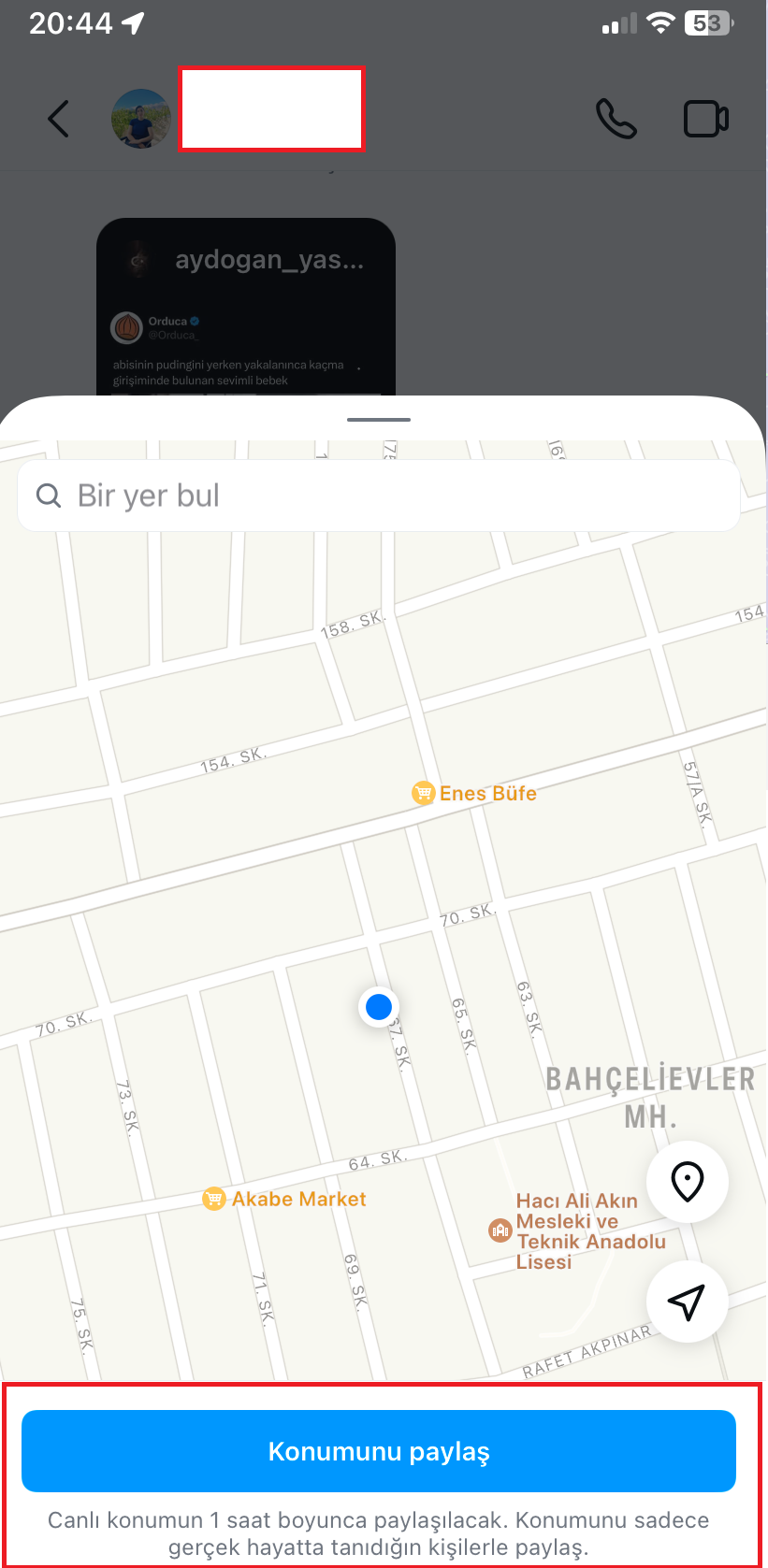
Task: Open the contact's profile picture
Action: click(x=140, y=118)
